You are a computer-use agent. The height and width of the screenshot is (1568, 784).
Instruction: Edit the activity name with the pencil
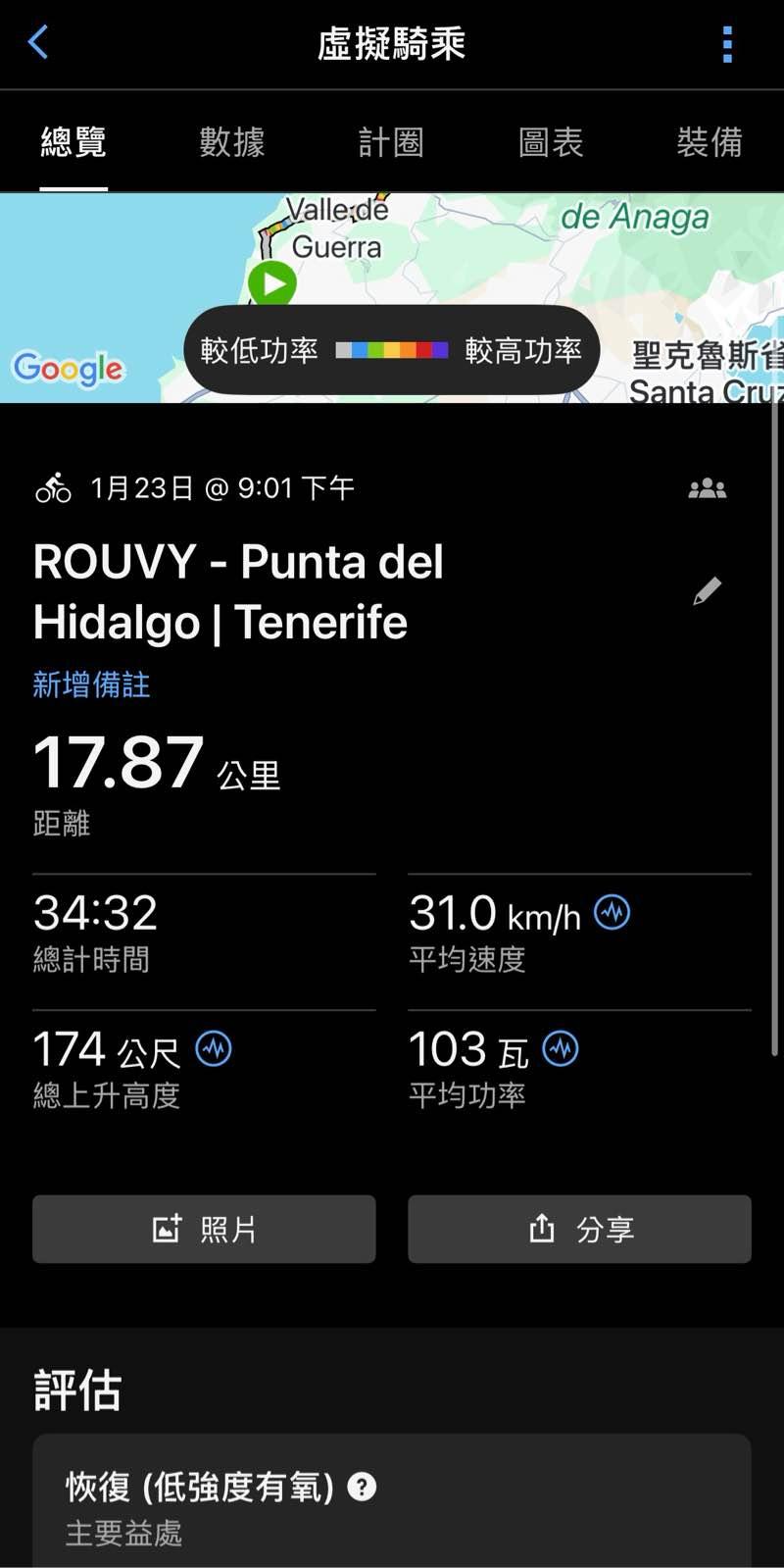tap(707, 591)
